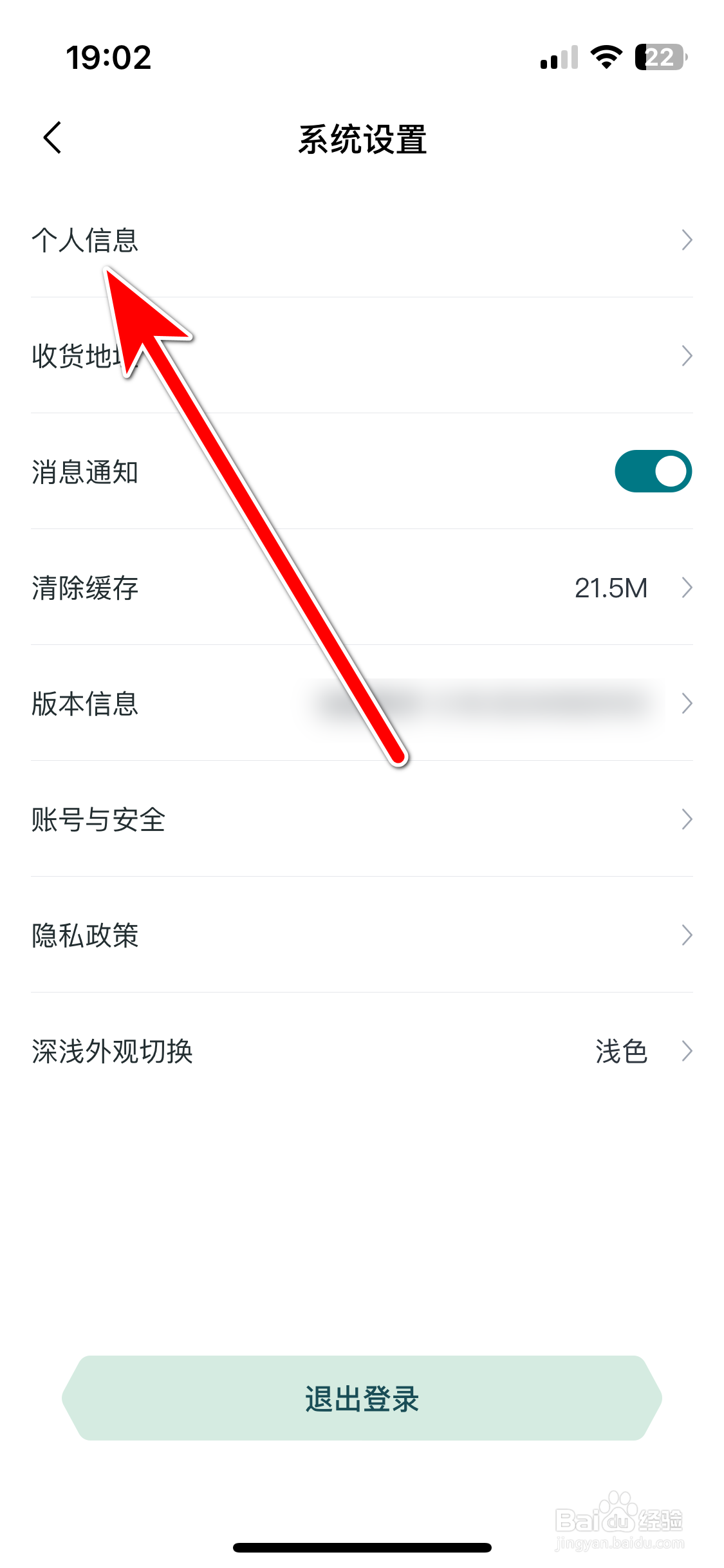724x1568 pixels.
Task: Toggle the message notification switch off
Action: pyautogui.click(x=653, y=471)
